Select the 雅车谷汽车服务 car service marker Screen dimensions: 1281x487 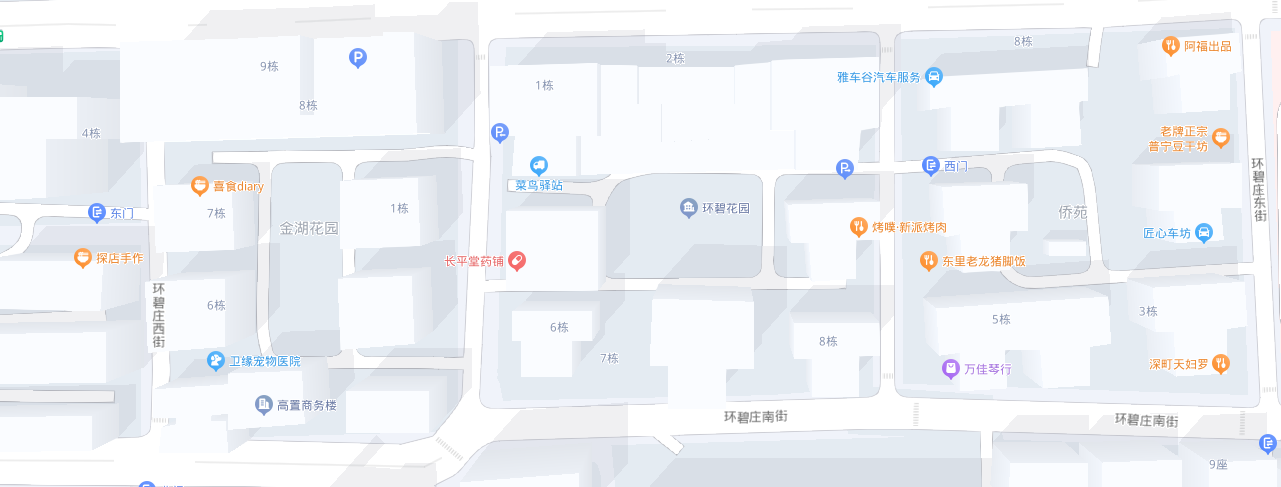pos(934,76)
